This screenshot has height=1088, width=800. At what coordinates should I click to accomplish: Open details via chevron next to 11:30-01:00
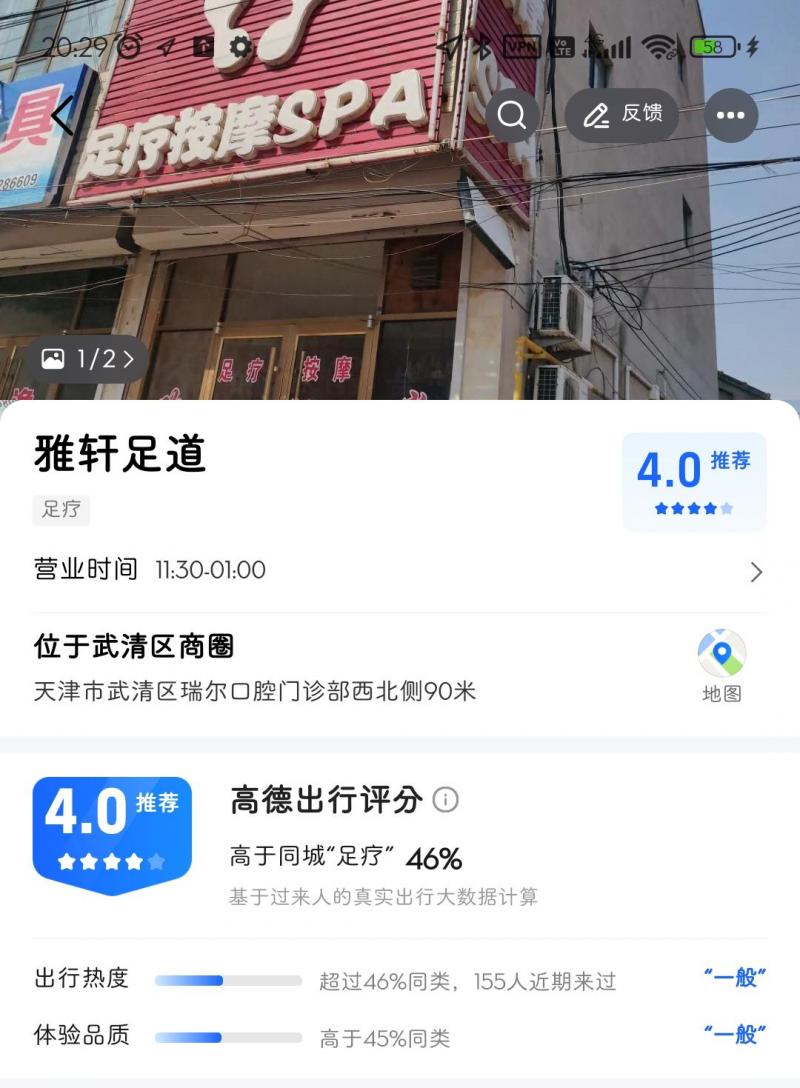tap(757, 571)
